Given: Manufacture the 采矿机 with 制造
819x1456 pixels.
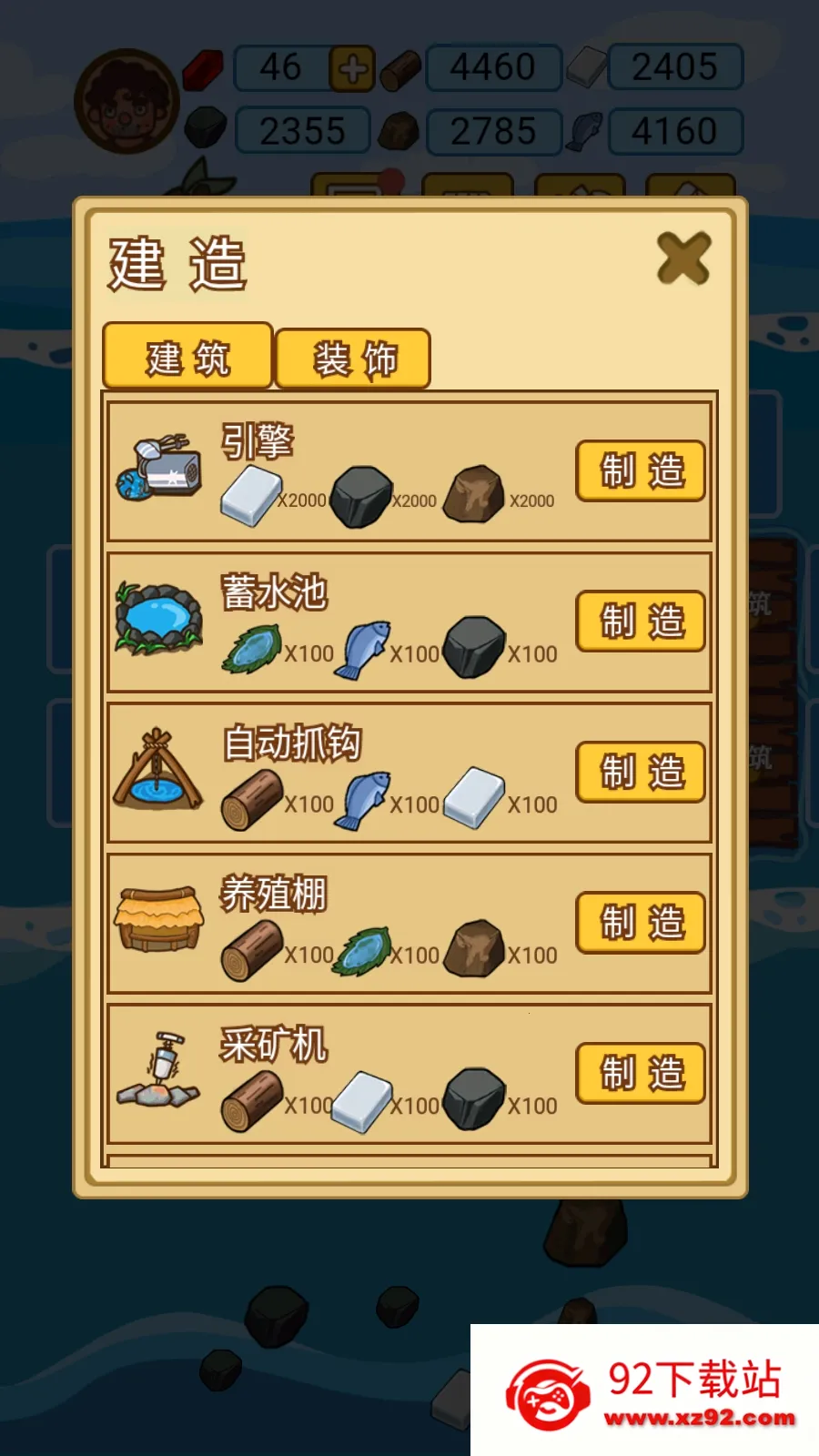Looking at the screenshot, I should point(641,1074).
